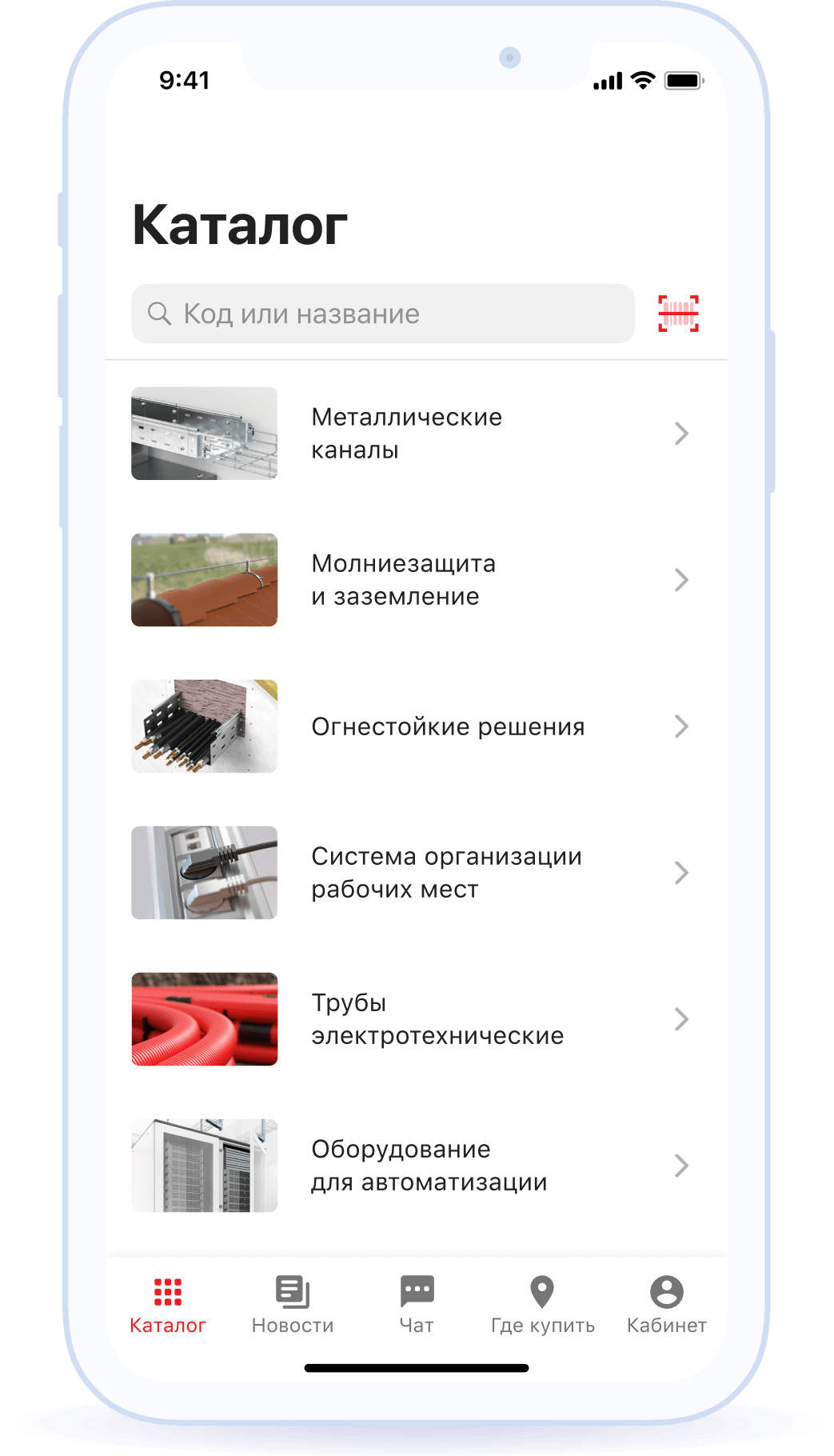The height and width of the screenshot is (1456, 834).
Task: Switch to the Новости tab
Action: (293, 1306)
